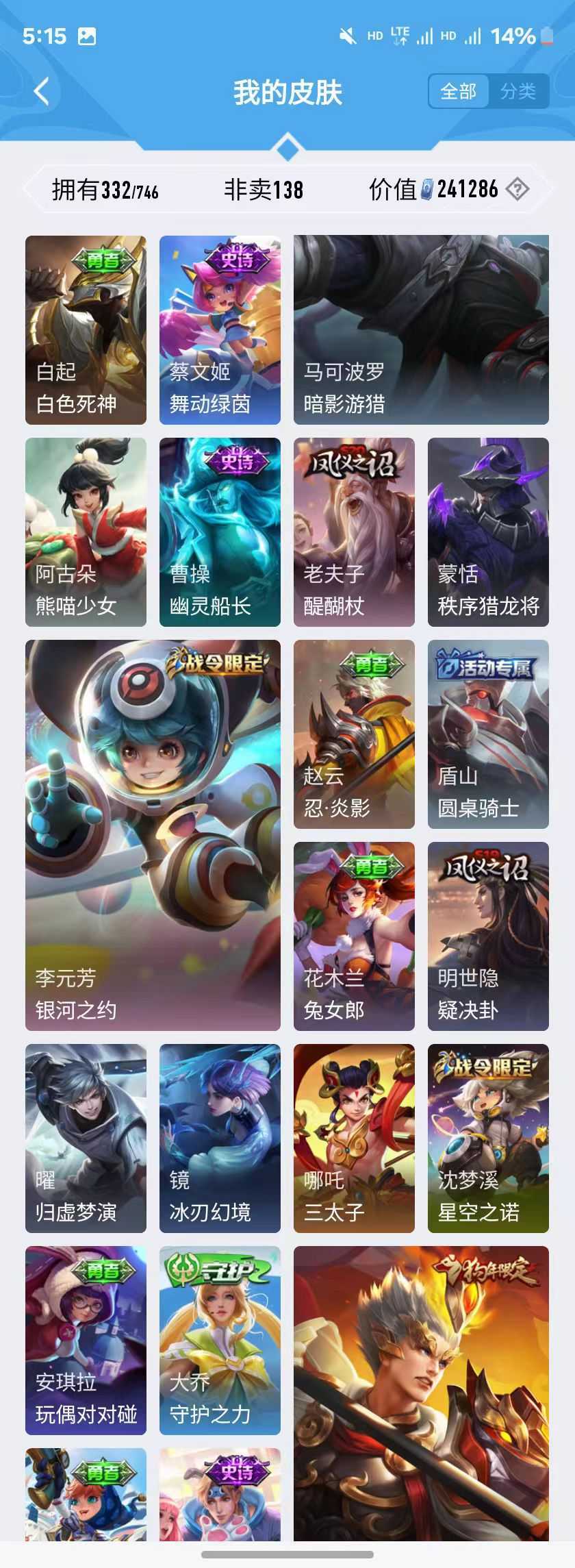Go back using the arrow
Screen dimensions: 575x1568
click(x=42, y=91)
